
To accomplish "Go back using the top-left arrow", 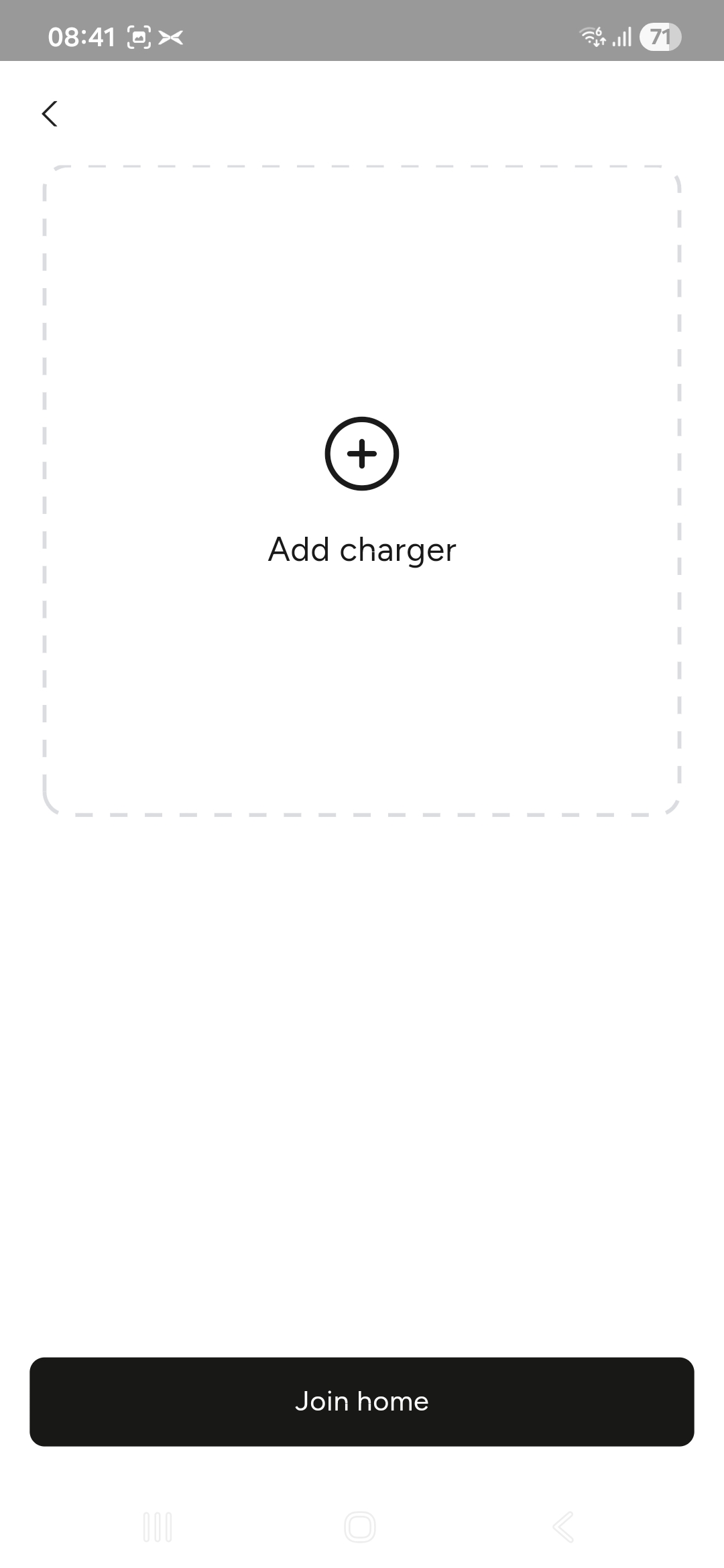I will point(50,114).
